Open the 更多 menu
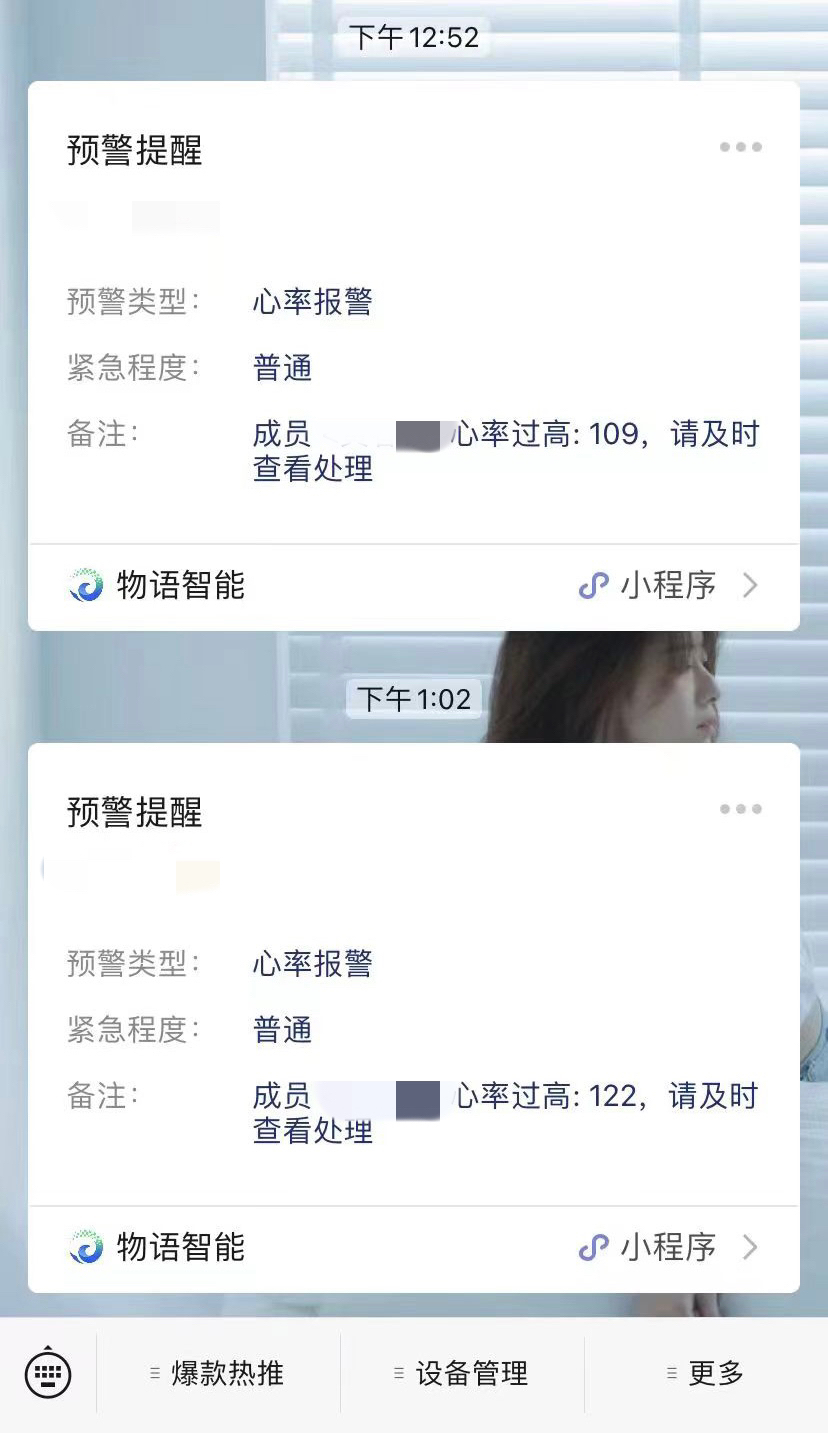The image size is (828, 1433). pyautogui.click(x=706, y=1373)
